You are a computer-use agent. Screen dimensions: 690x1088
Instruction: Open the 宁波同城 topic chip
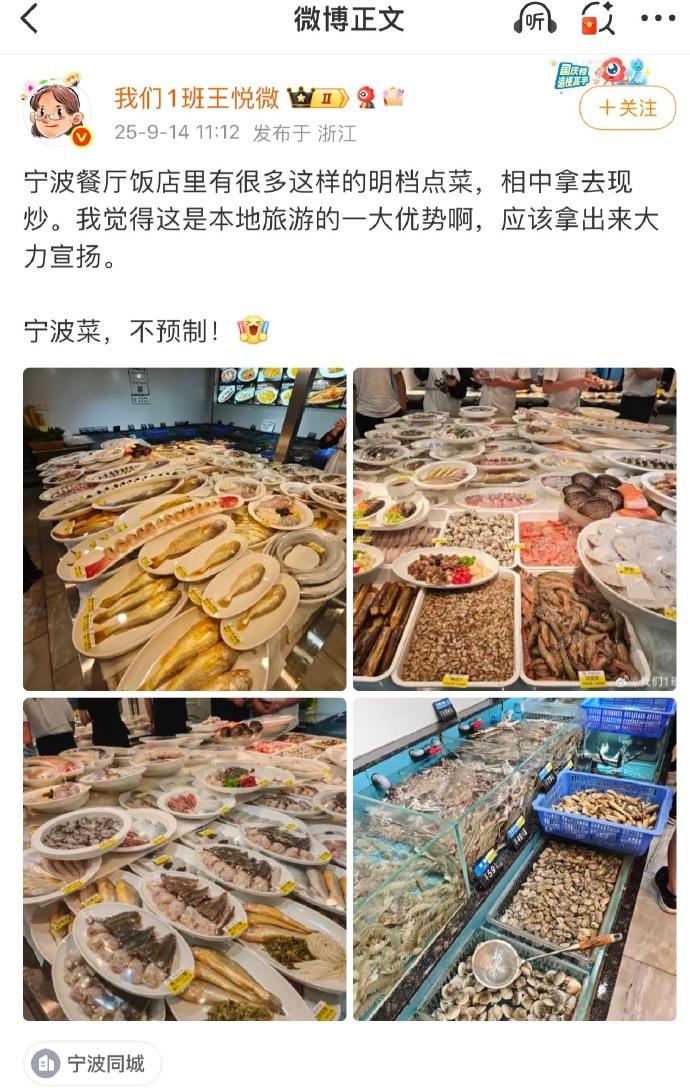click(93, 1064)
